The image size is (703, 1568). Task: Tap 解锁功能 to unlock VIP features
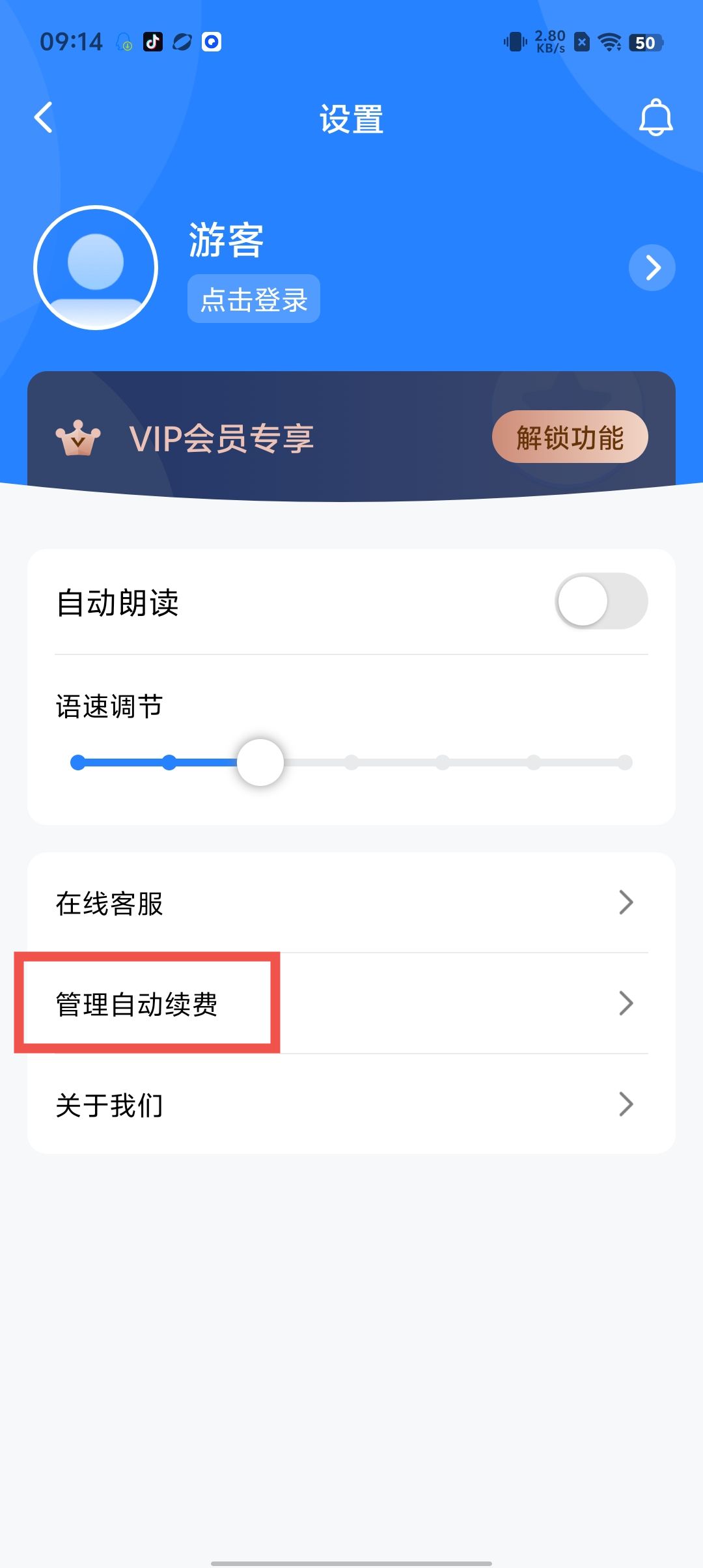point(570,437)
